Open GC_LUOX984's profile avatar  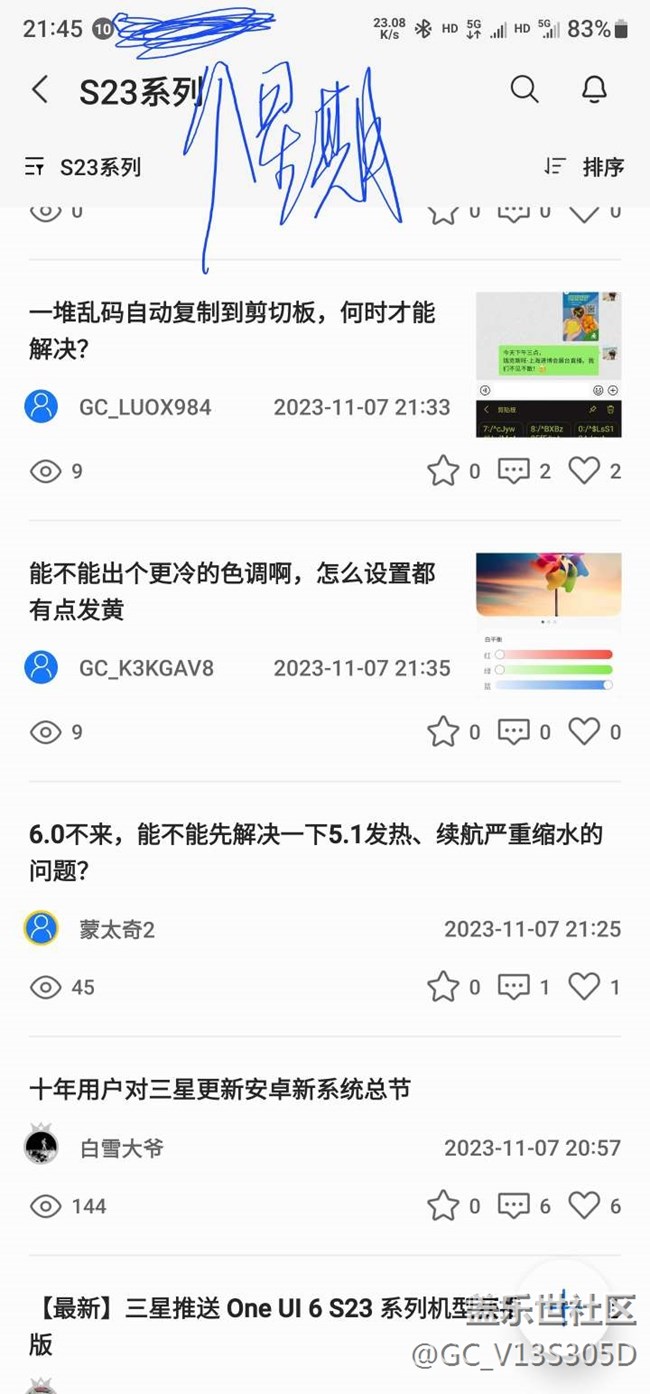pos(41,407)
